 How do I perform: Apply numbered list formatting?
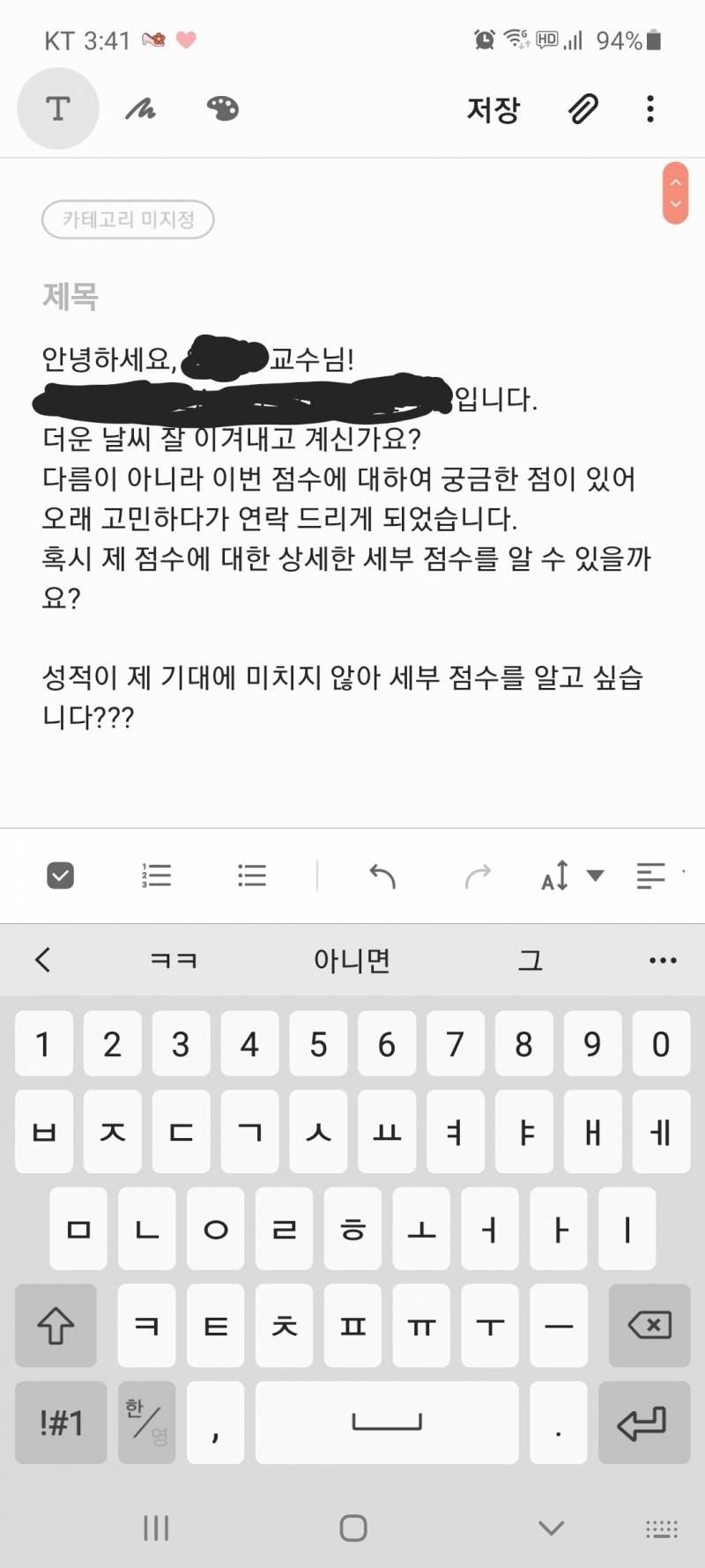[156, 876]
